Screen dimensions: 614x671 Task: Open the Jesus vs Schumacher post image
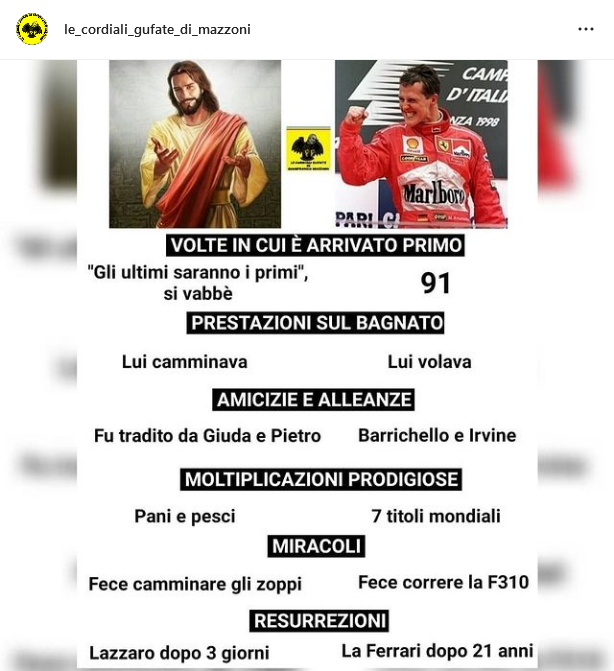[307, 365]
